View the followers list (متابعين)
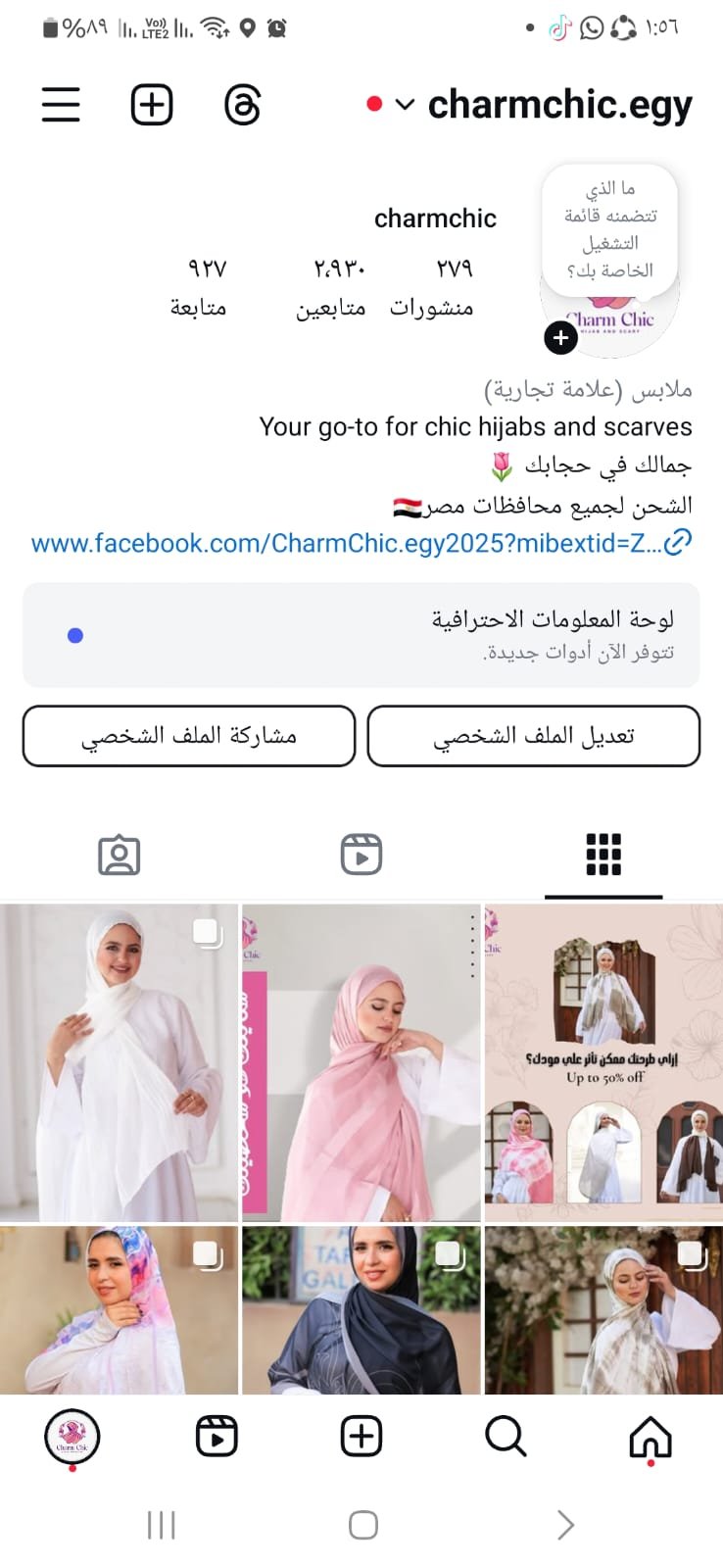 pyautogui.click(x=331, y=287)
